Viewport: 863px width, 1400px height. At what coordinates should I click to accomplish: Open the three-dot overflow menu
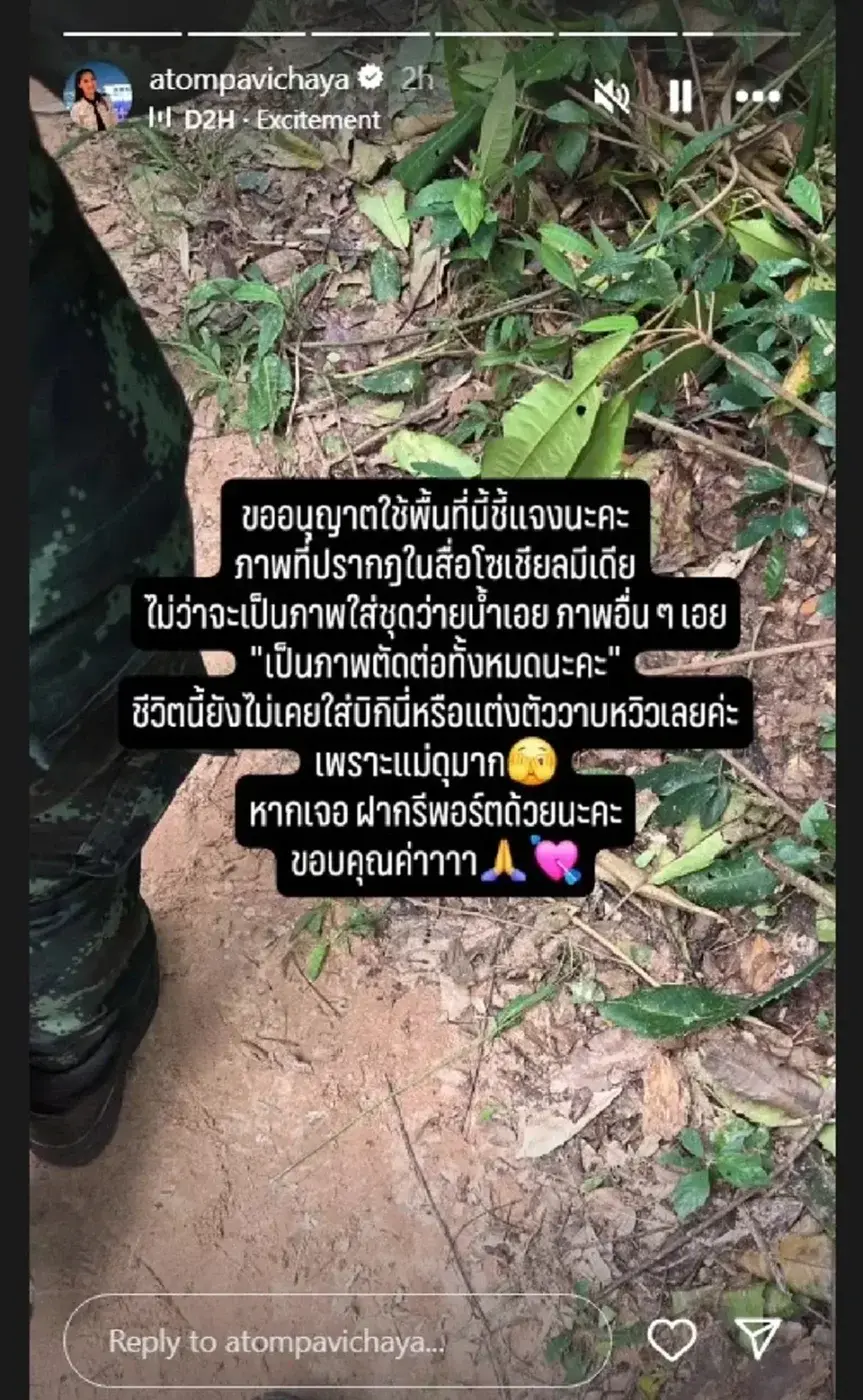[x=757, y=96]
